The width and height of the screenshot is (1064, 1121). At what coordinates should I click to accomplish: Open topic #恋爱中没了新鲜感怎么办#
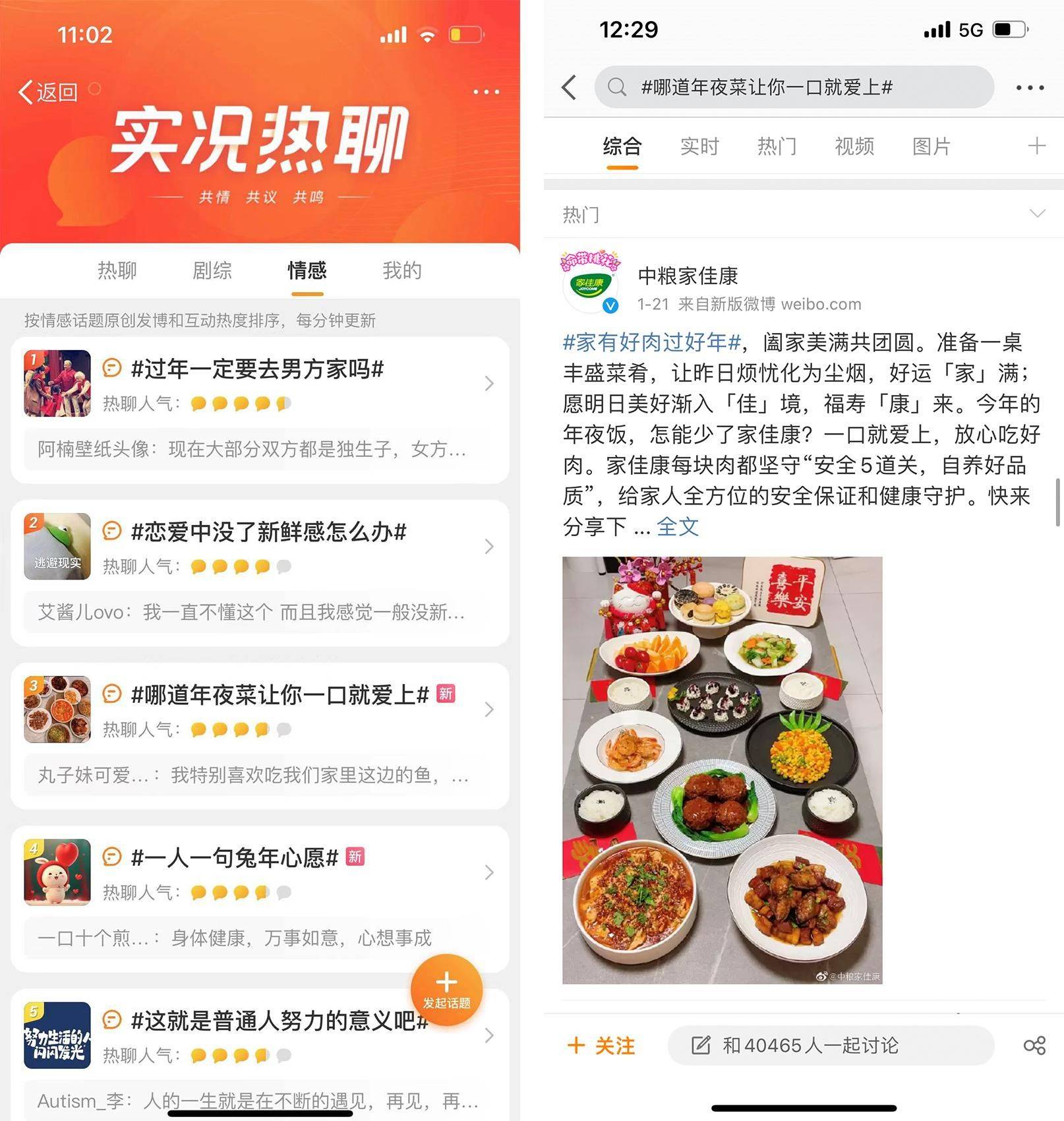[x=268, y=532]
